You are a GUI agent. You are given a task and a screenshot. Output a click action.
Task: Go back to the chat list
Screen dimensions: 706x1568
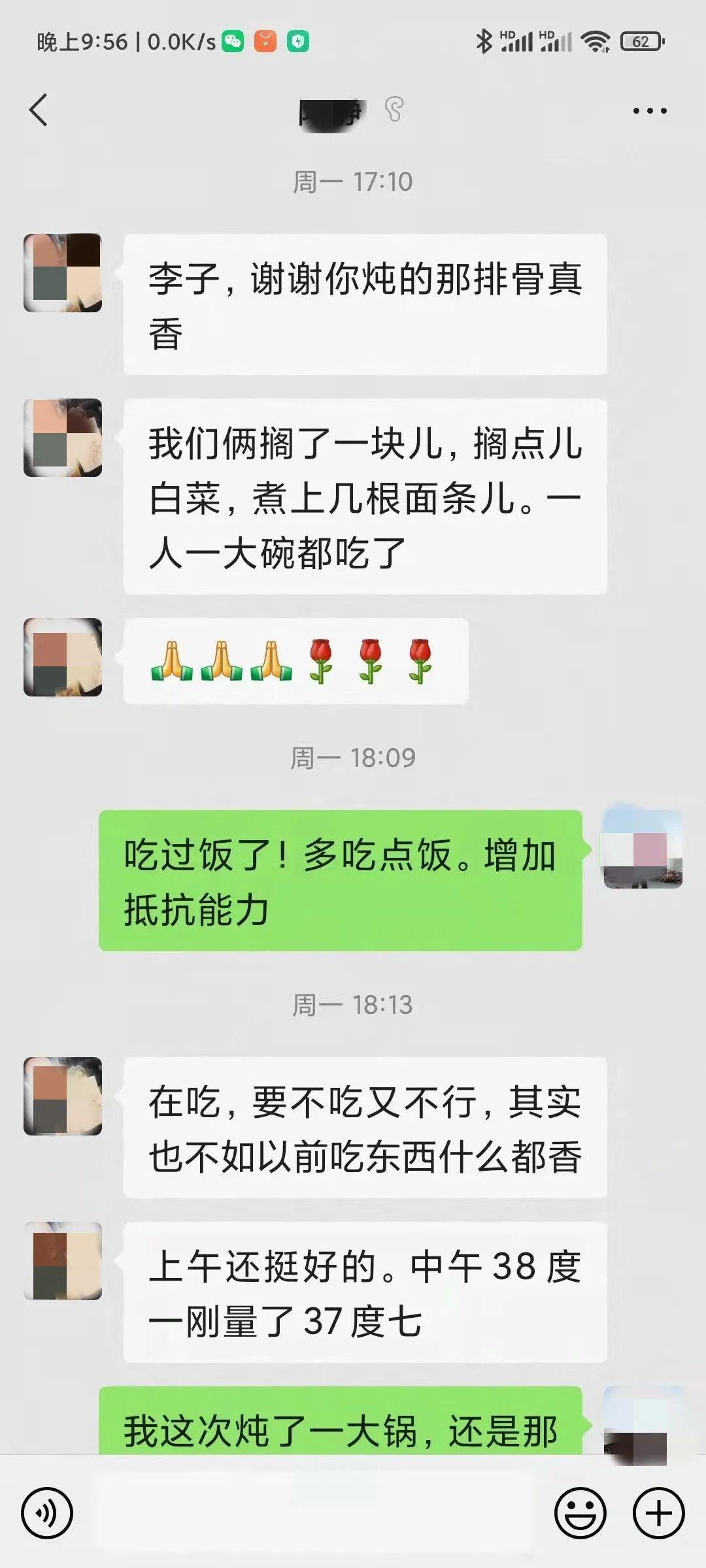(39, 110)
